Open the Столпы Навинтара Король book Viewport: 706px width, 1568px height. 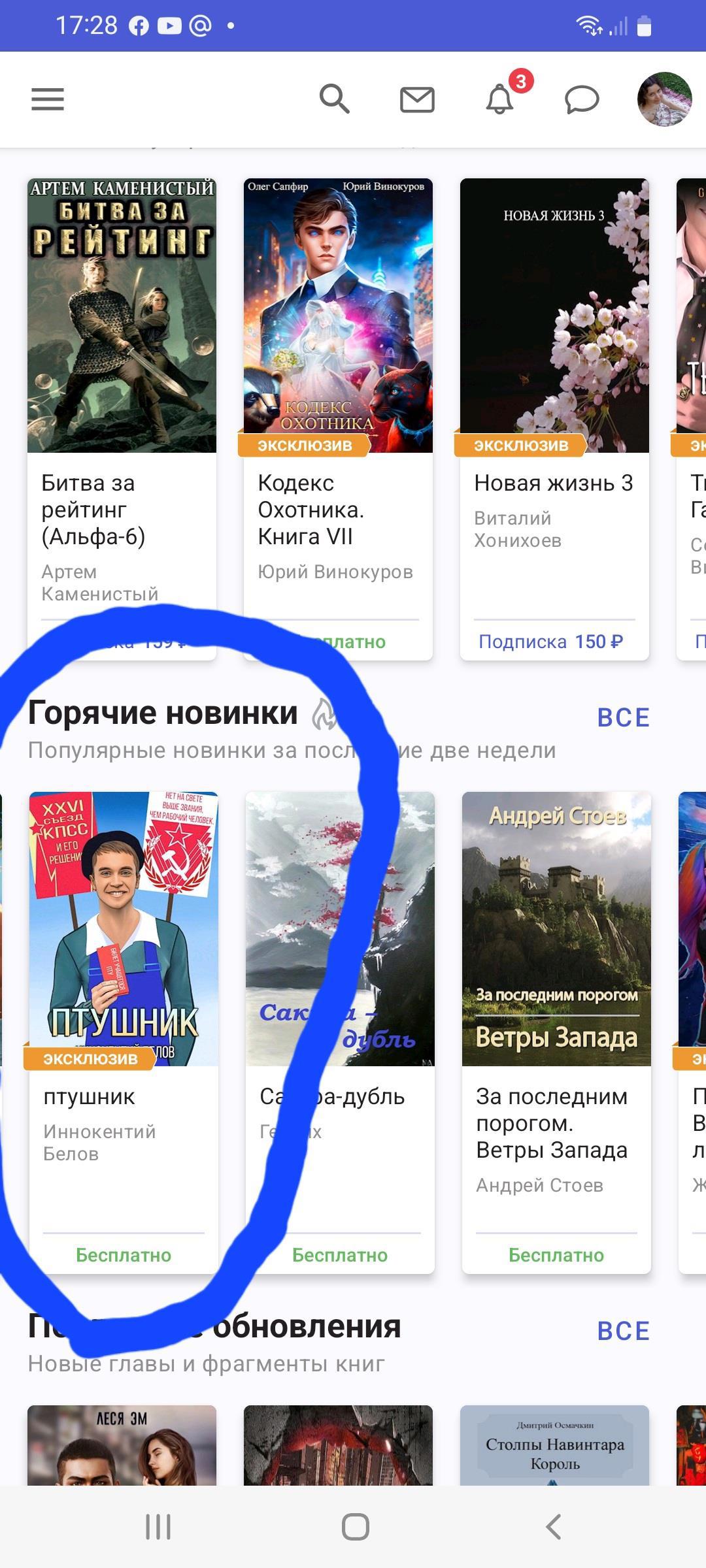[x=554, y=1445]
